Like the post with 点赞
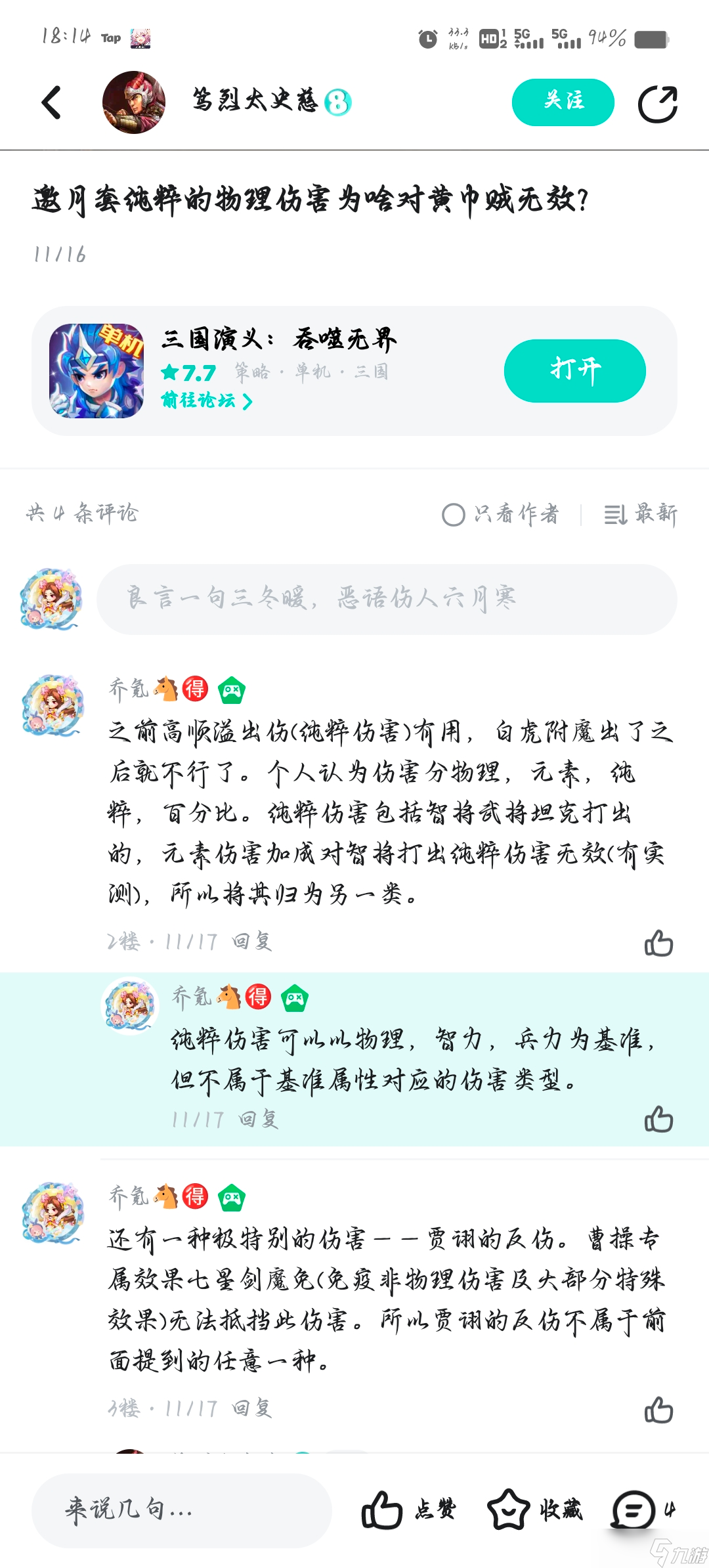The height and width of the screenshot is (1568, 709). click(x=408, y=1510)
